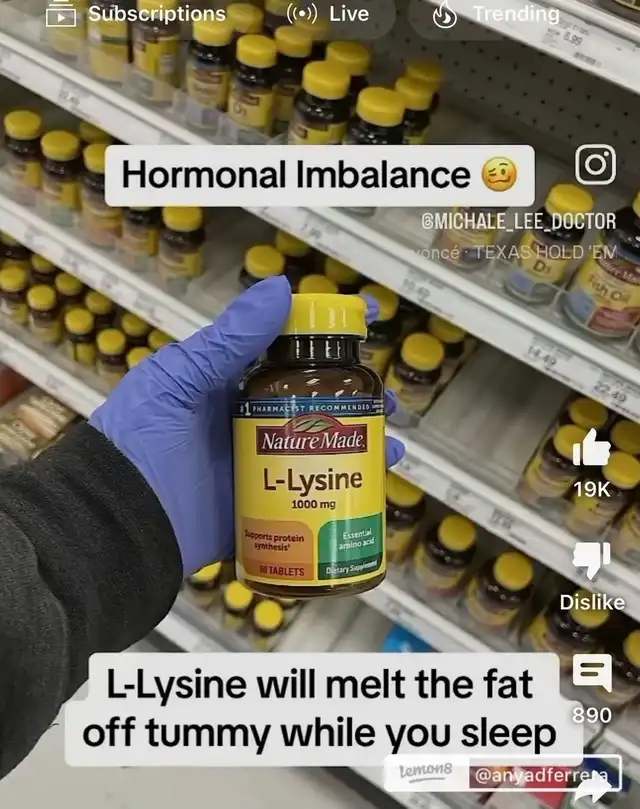Like this short with 19K likes
The height and width of the screenshot is (809, 640).
592,452
